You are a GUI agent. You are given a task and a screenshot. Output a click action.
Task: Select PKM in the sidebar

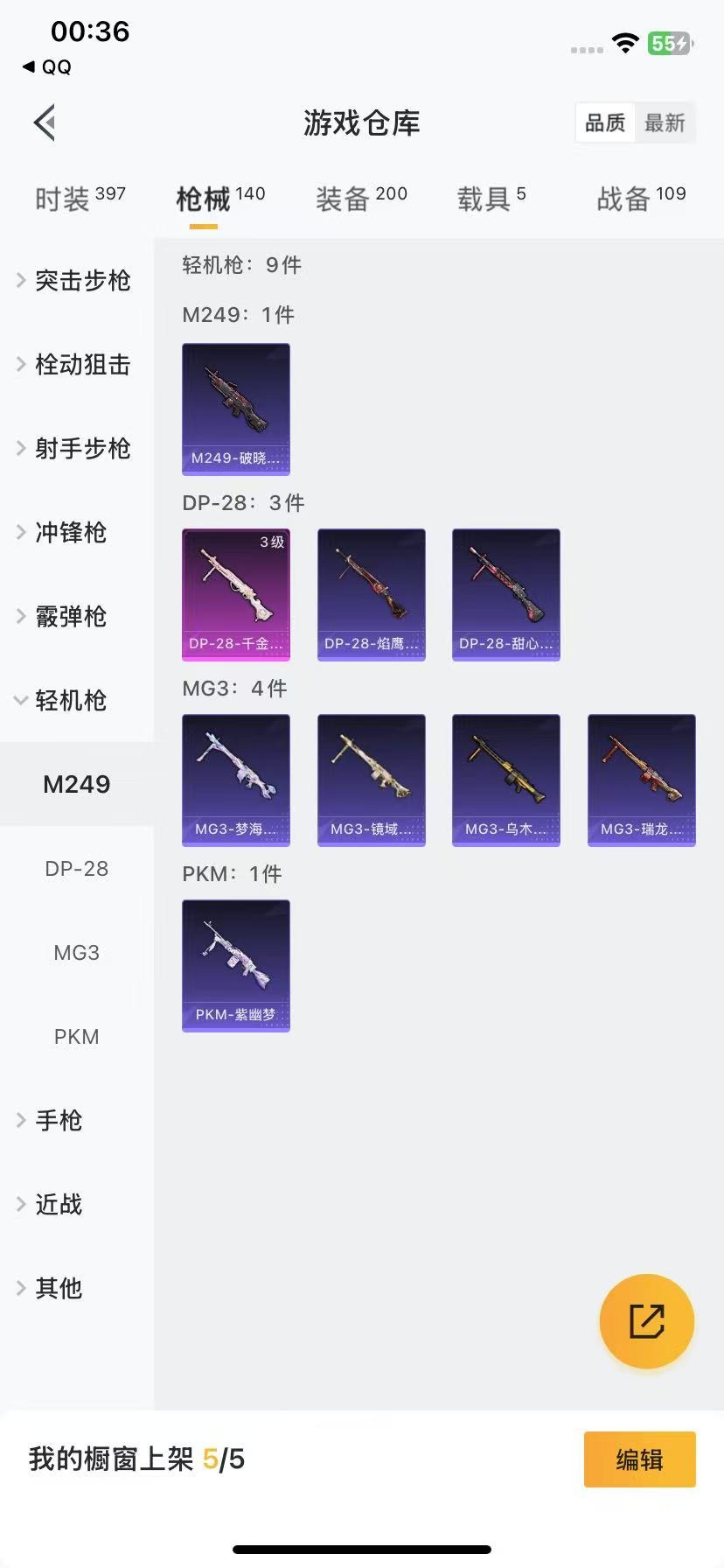77,1037
